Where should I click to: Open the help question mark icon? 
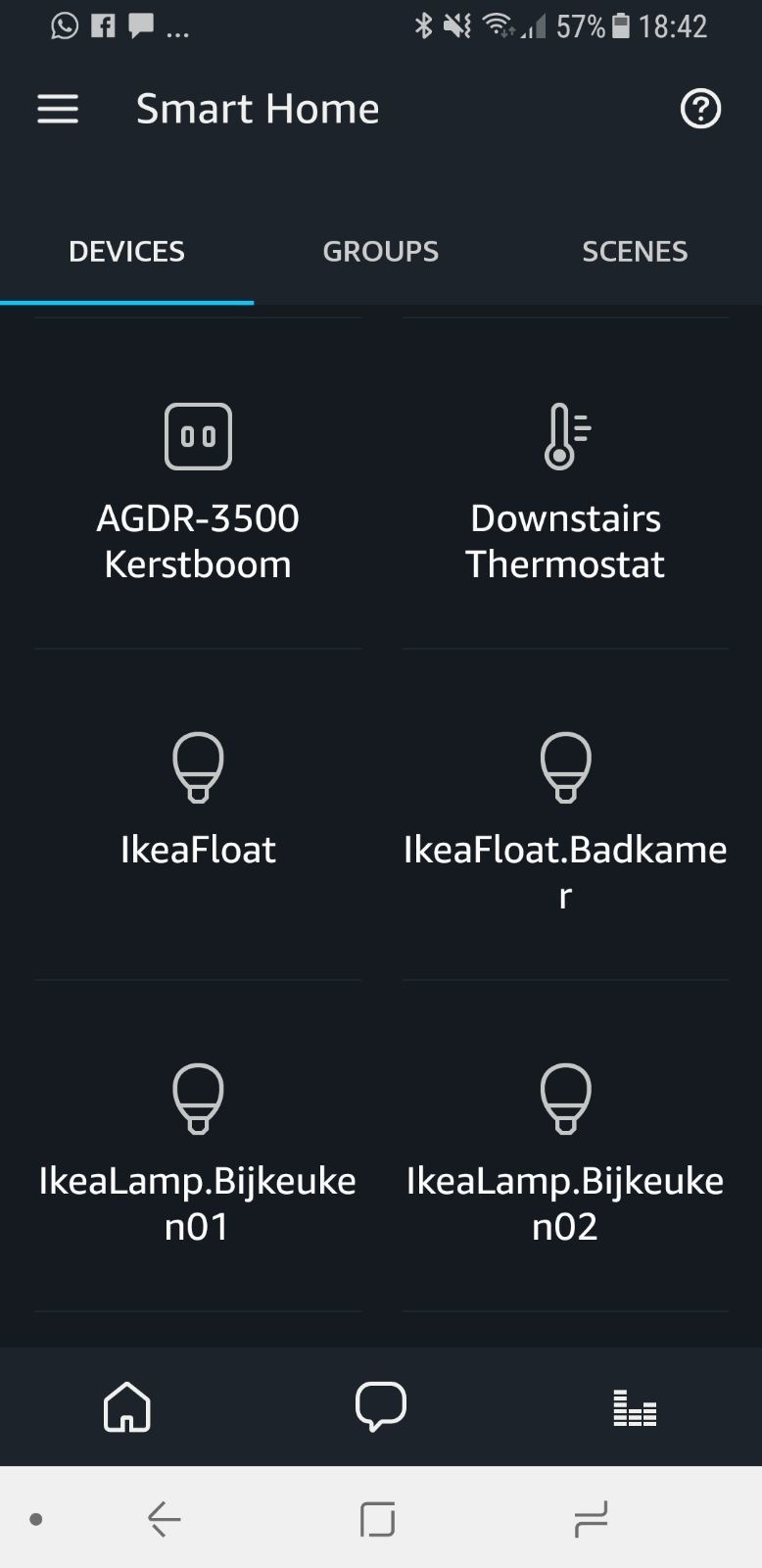[700, 109]
